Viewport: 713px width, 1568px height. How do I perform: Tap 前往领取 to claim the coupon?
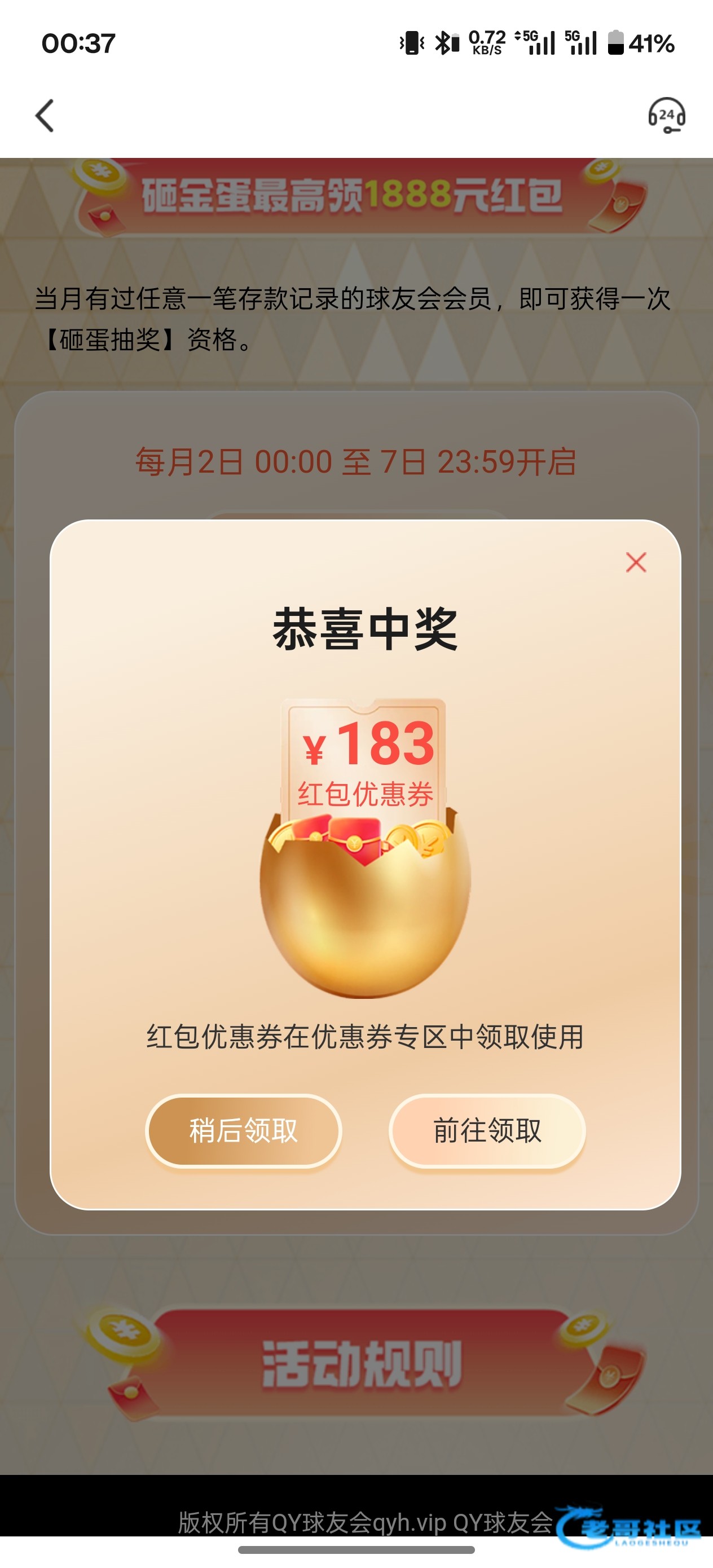coord(487,1131)
